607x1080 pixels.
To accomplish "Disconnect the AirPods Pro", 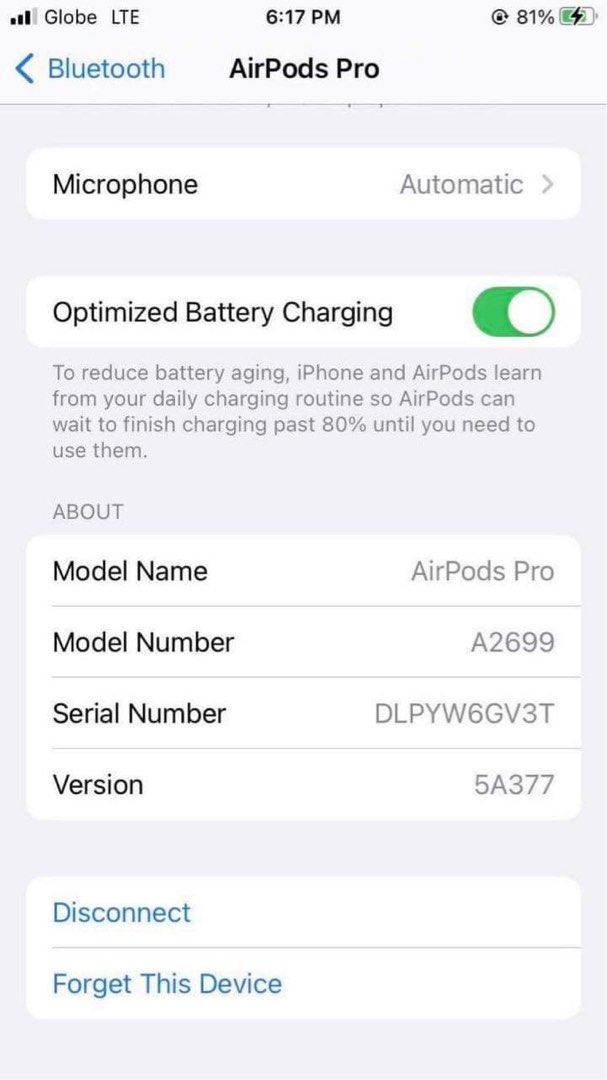I will coord(122,912).
